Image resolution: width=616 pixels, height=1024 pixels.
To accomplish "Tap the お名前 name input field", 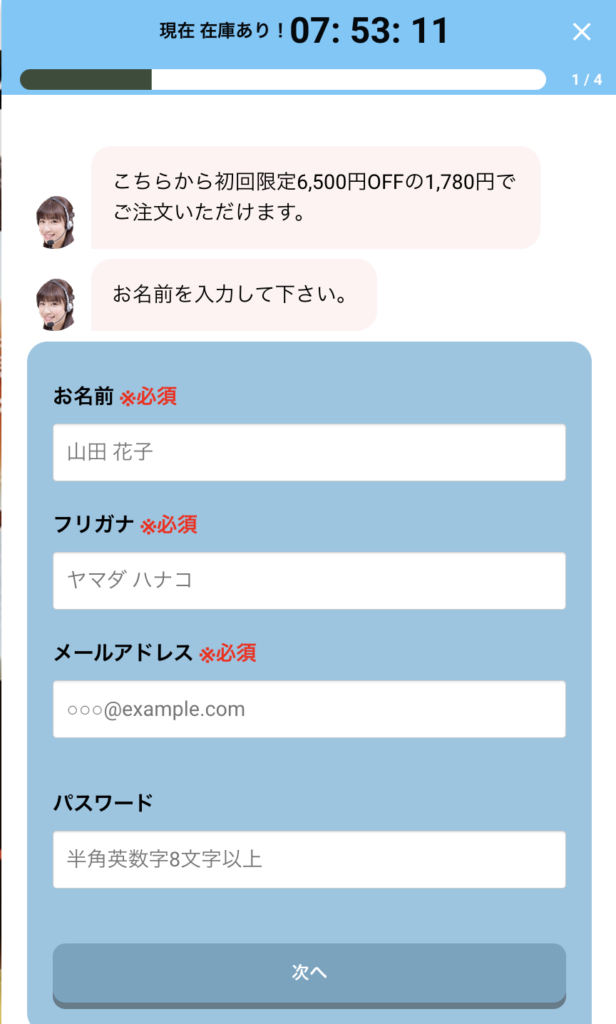I will point(309,452).
